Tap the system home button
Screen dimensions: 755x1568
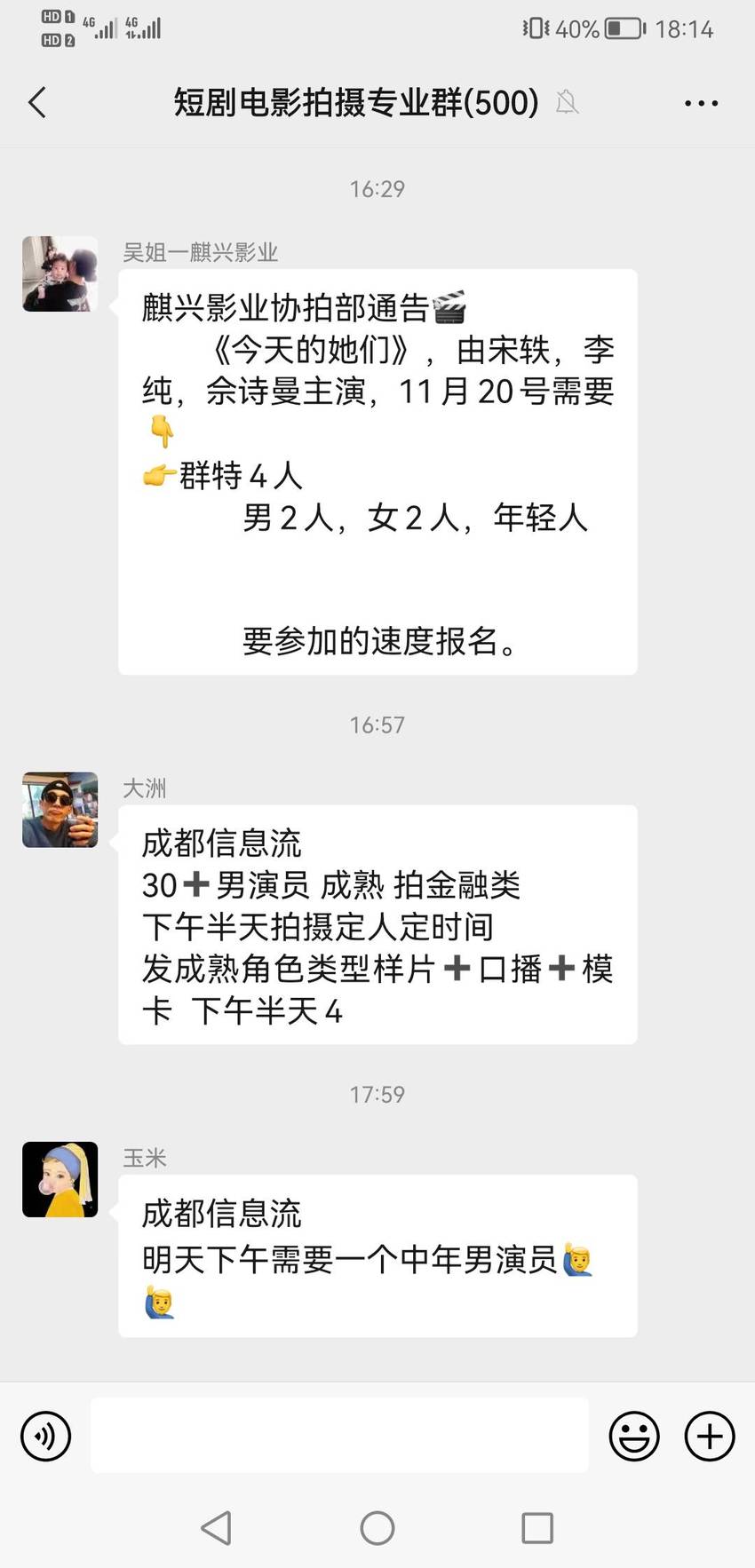click(377, 1528)
